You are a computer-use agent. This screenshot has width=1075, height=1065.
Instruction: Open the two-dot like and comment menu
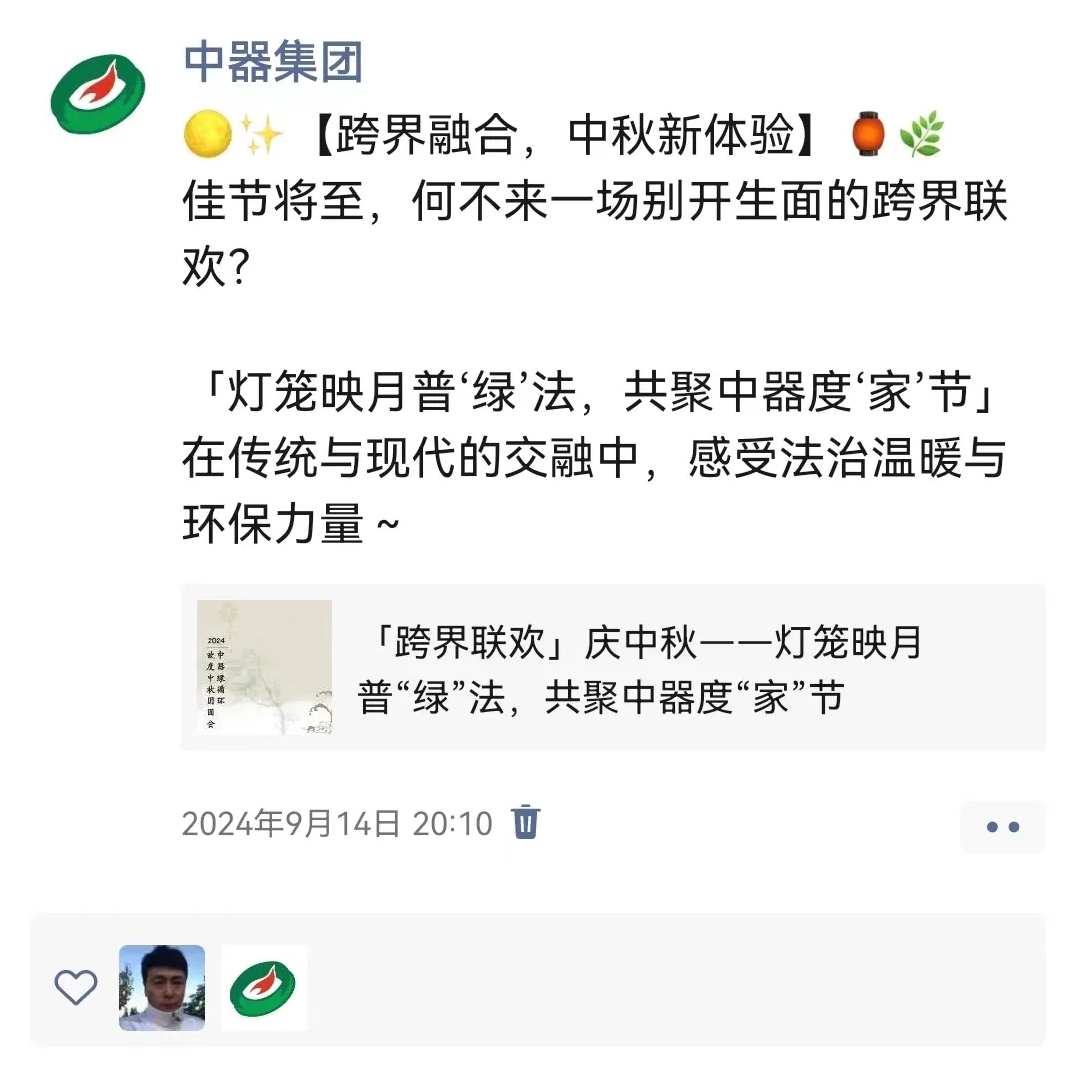(x=1002, y=827)
